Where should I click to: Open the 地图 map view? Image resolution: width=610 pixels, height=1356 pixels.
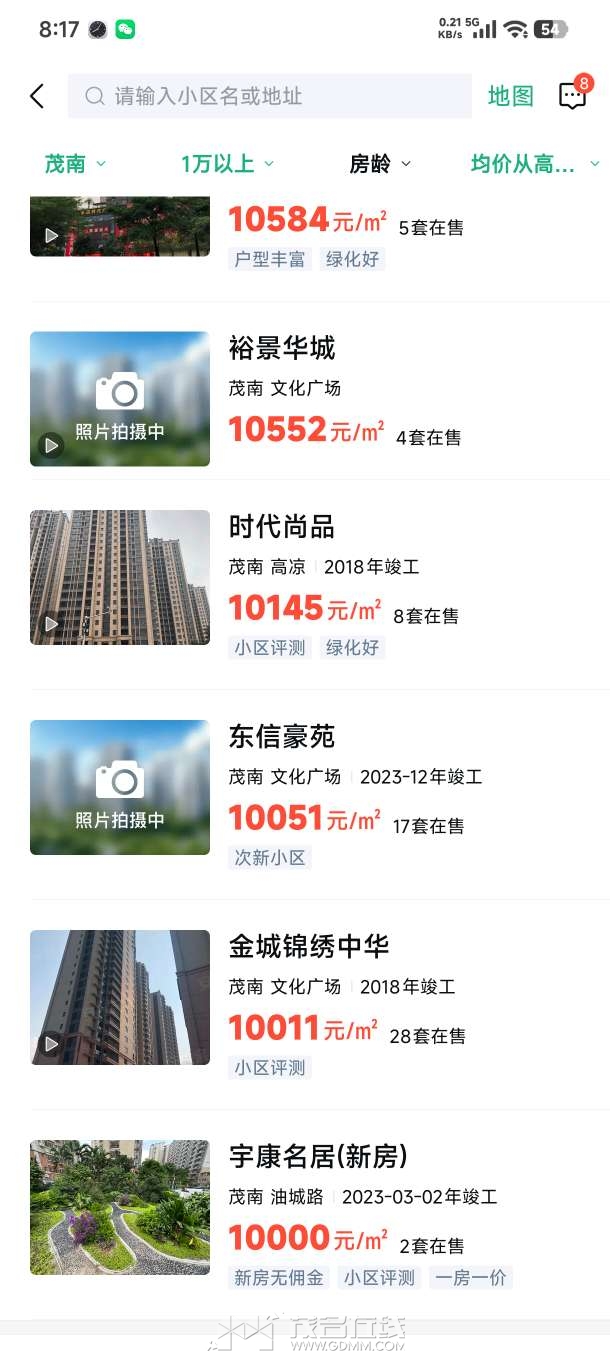click(x=510, y=96)
